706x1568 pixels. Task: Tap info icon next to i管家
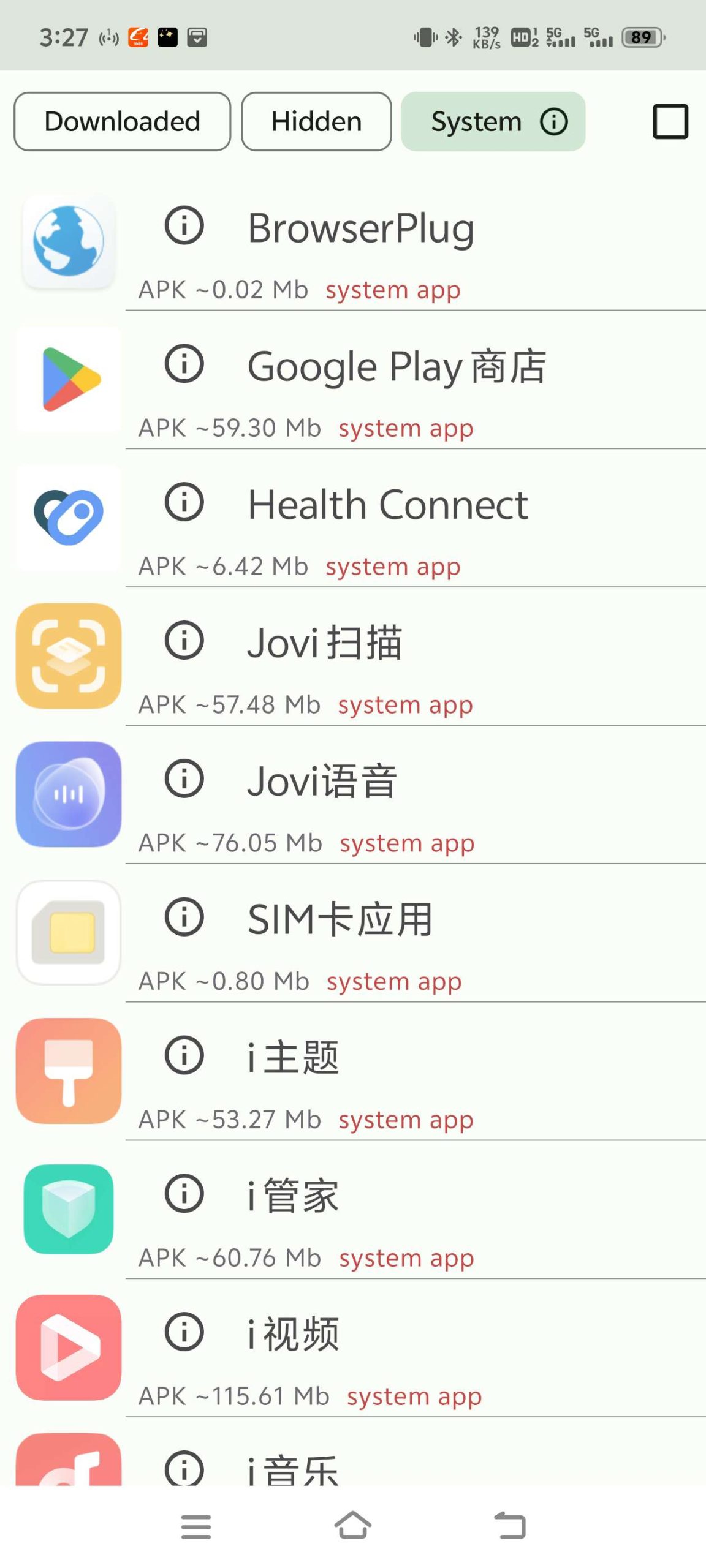point(184,1194)
